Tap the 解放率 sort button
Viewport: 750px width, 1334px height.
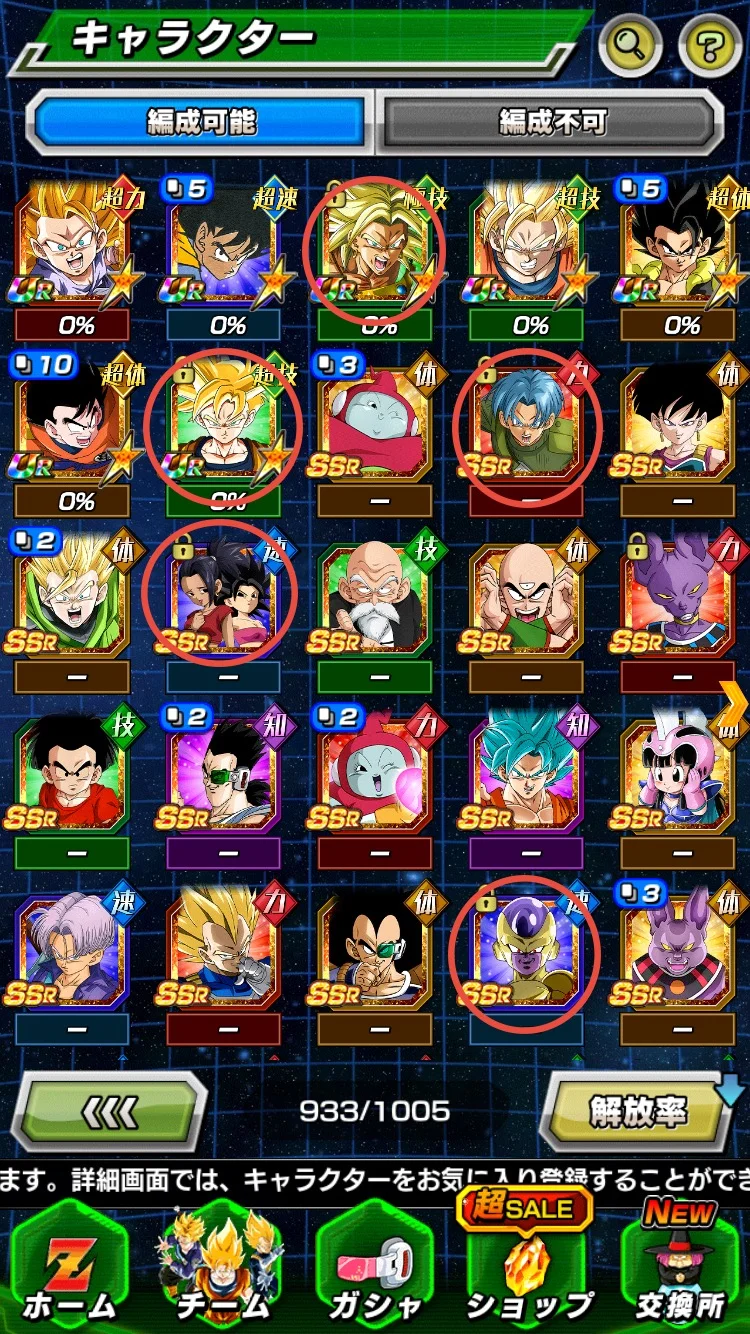(636, 1112)
